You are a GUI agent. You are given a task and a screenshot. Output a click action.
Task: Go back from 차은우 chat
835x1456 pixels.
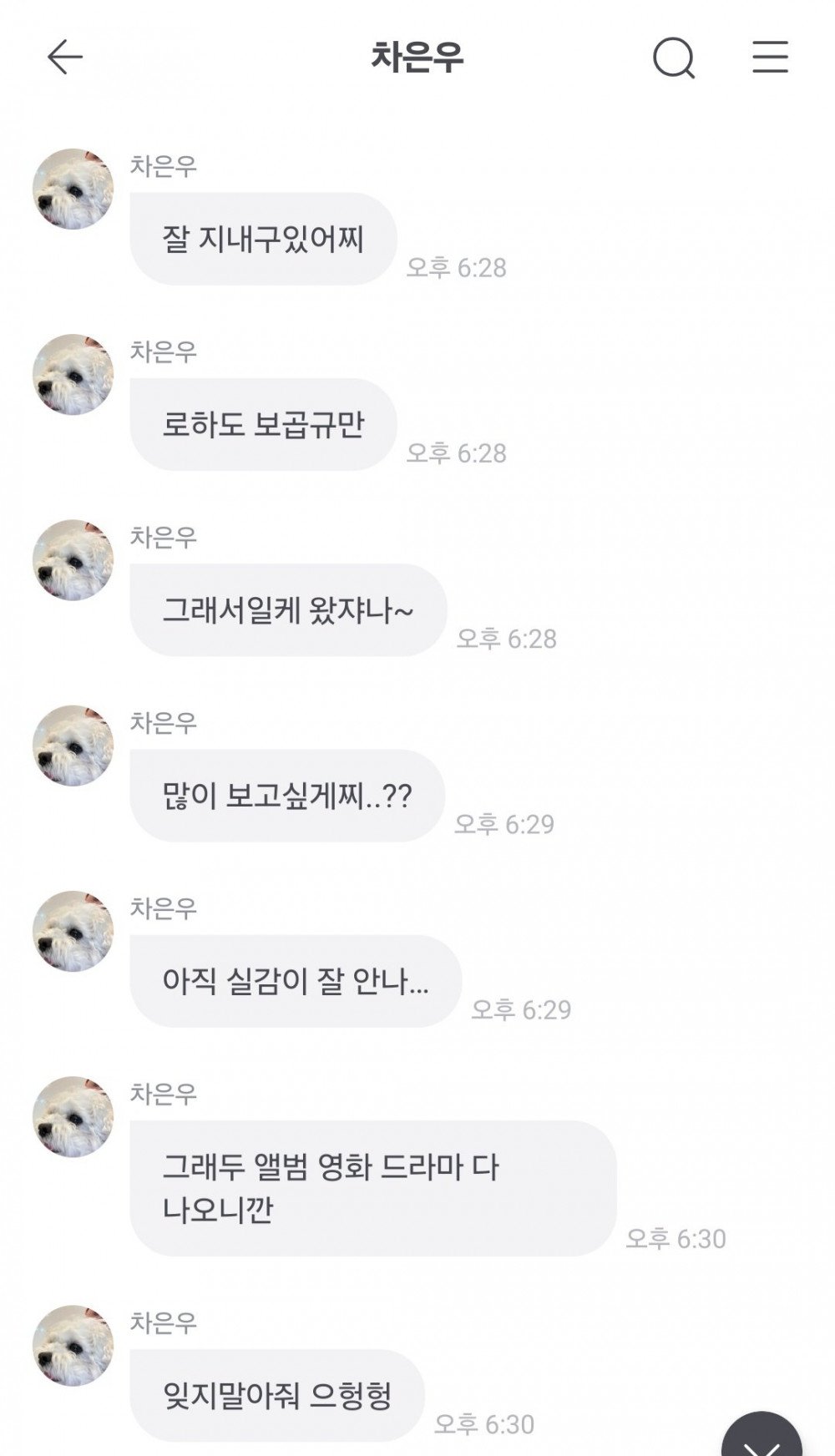pyautogui.click(x=65, y=58)
